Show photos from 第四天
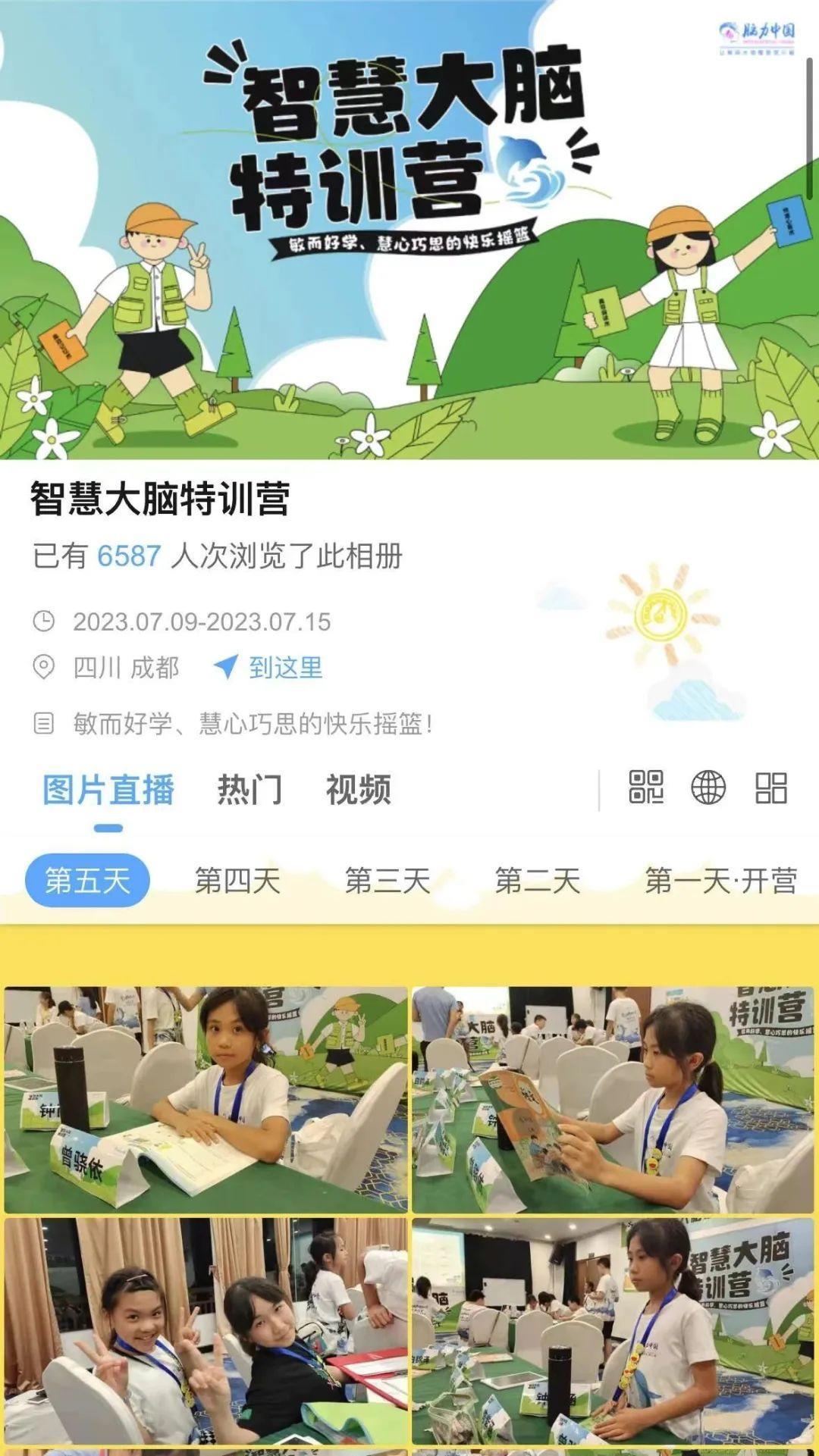Image resolution: width=819 pixels, height=1456 pixels. 237,881
